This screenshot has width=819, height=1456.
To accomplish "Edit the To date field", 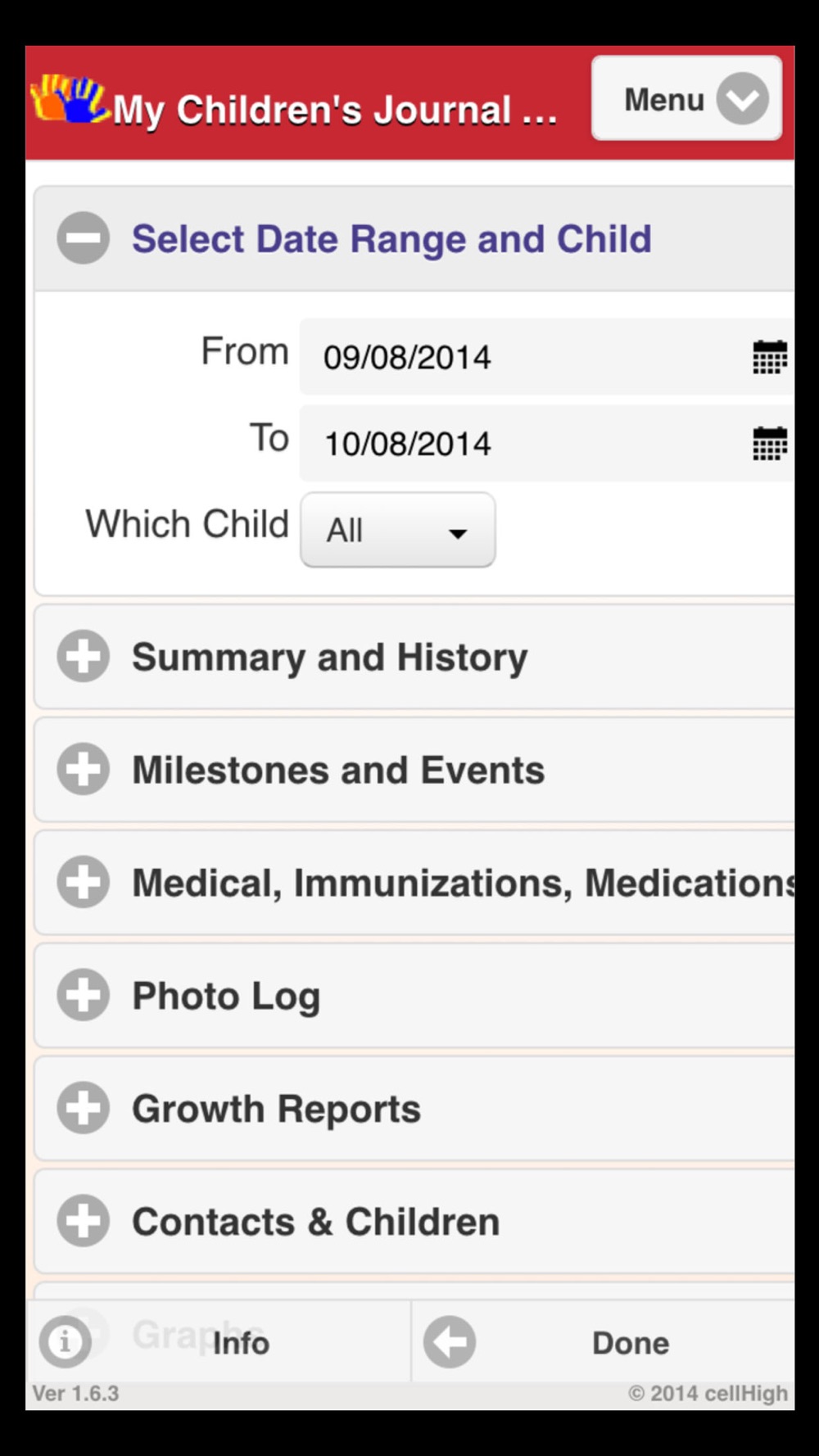I will 524,444.
